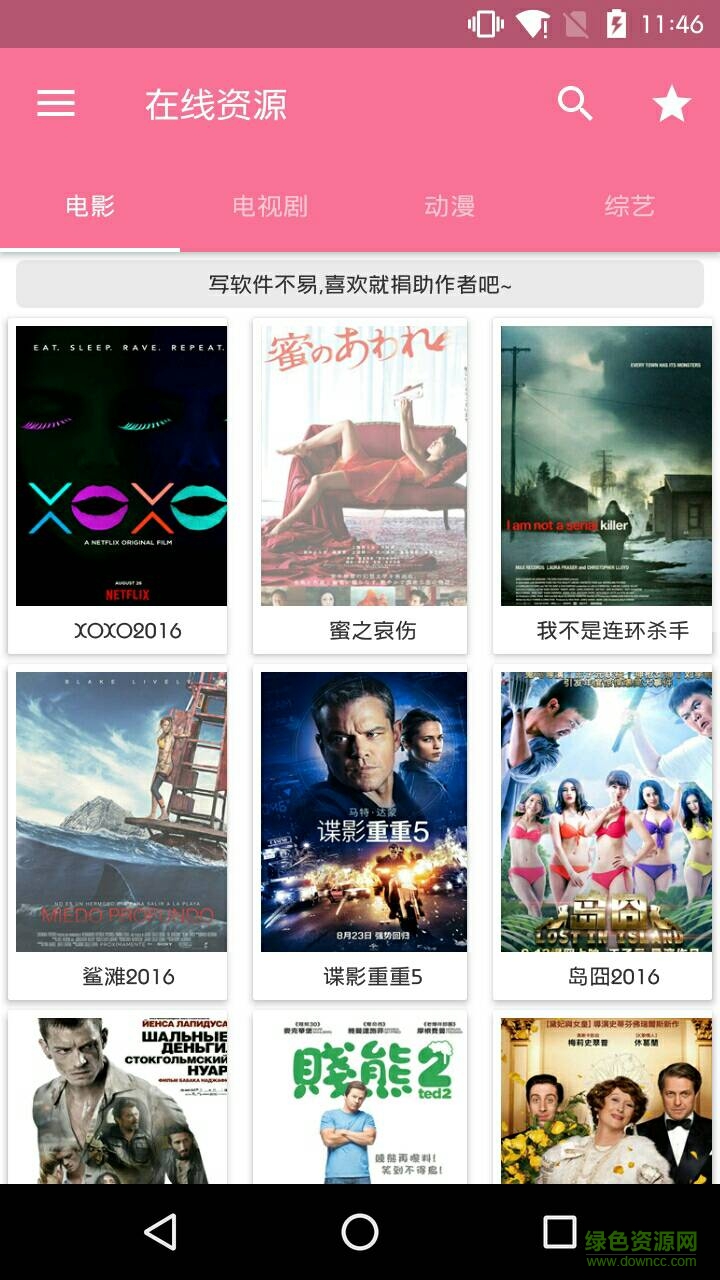The image size is (720, 1280).
Task: Open the 贱熊2 movie poster
Action: [x=360, y=1100]
